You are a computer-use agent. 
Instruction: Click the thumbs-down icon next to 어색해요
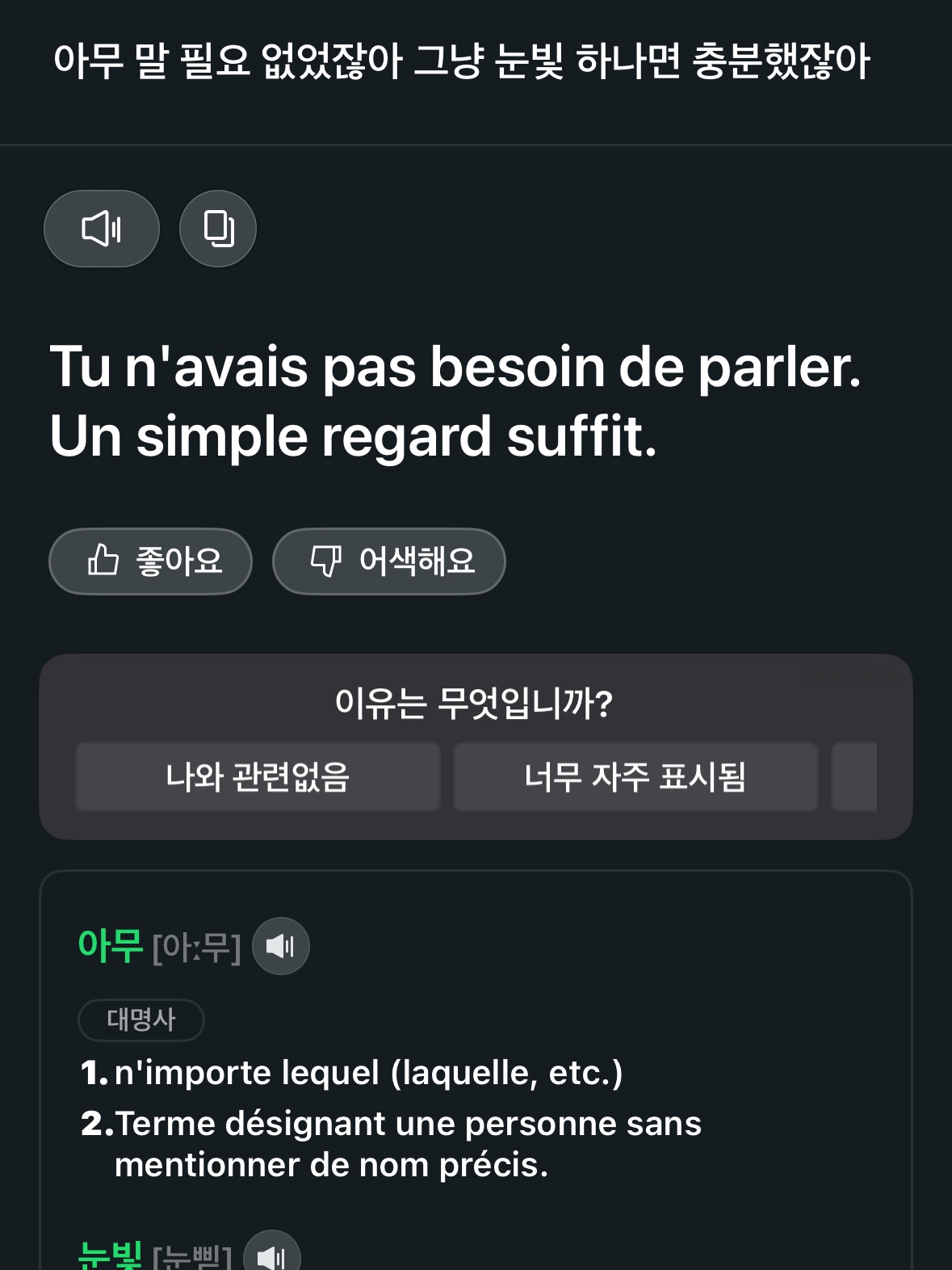[326, 561]
